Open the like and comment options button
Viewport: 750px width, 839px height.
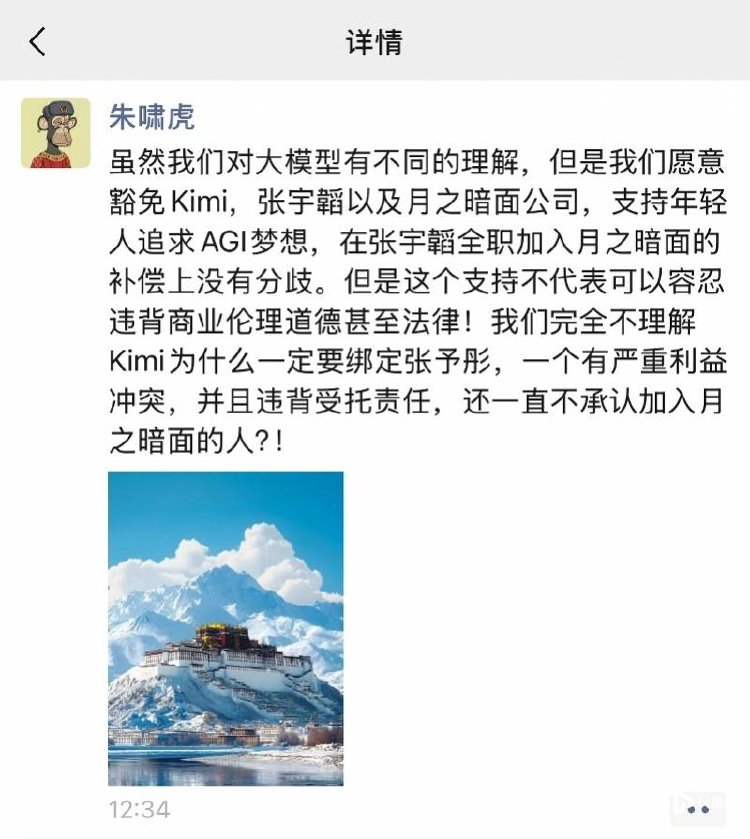coord(699,809)
